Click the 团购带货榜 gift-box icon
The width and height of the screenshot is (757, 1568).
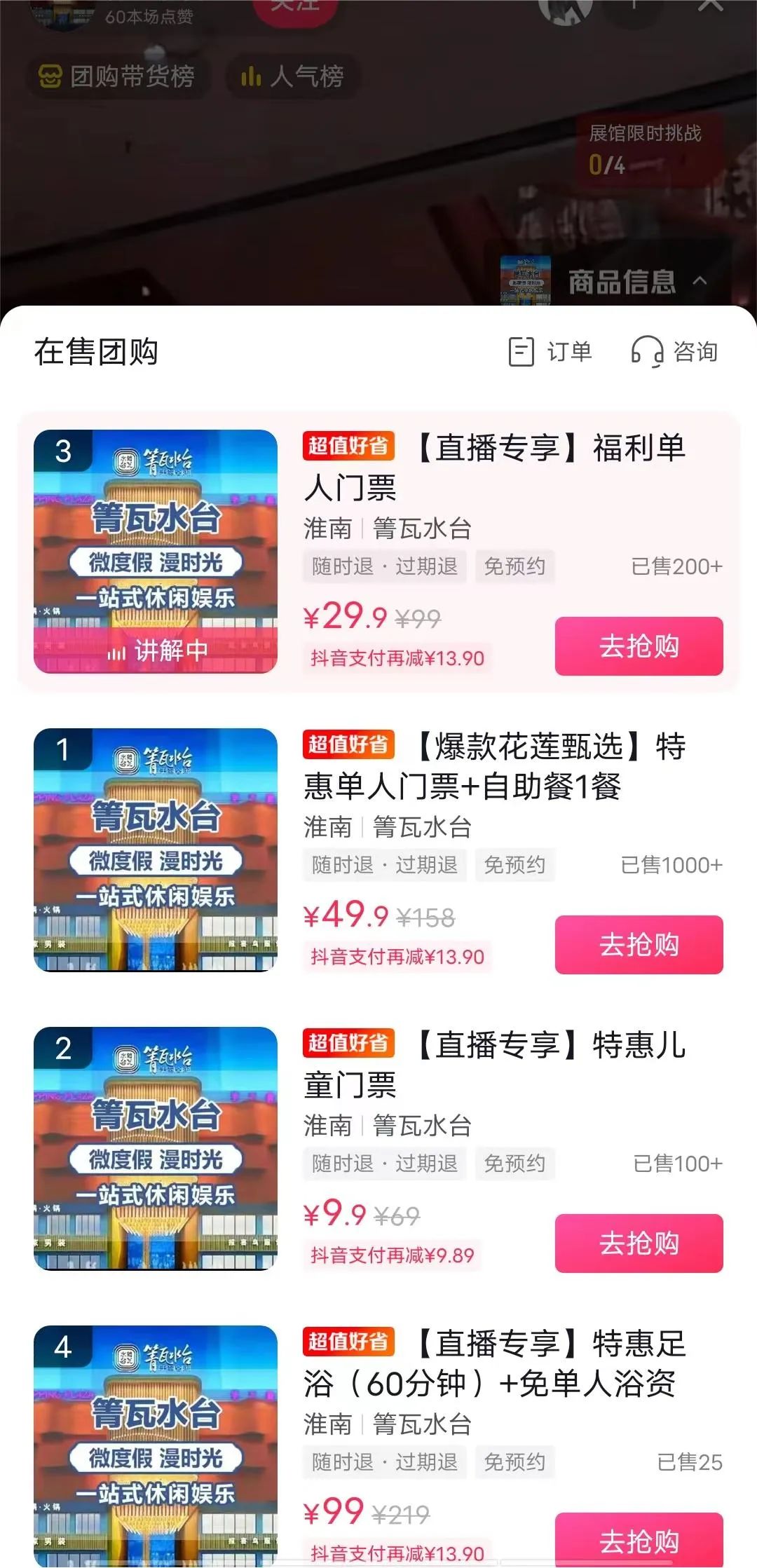pos(50,78)
